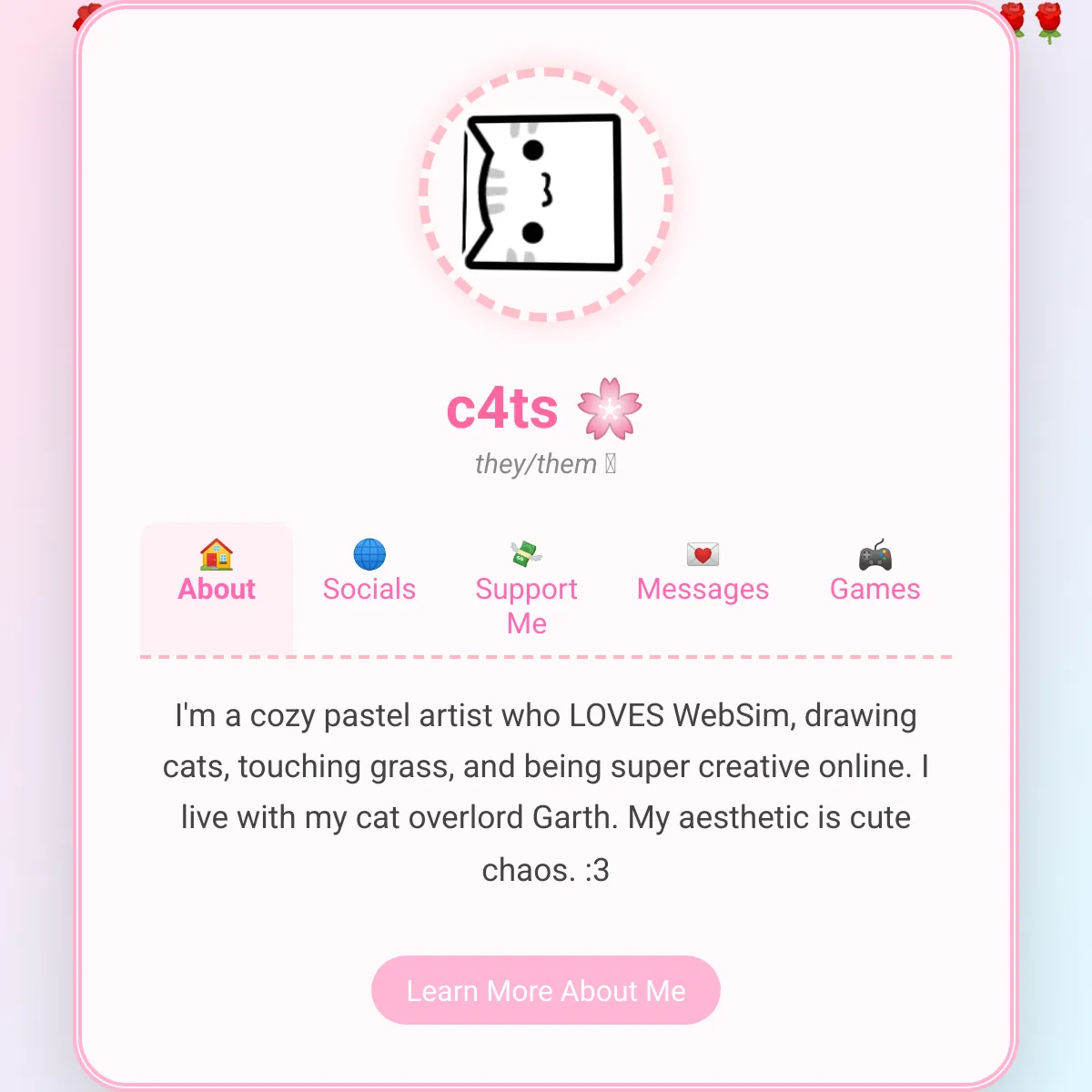Select the About tab
The width and height of the screenshot is (1092, 1092).
pyautogui.click(x=217, y=573)
